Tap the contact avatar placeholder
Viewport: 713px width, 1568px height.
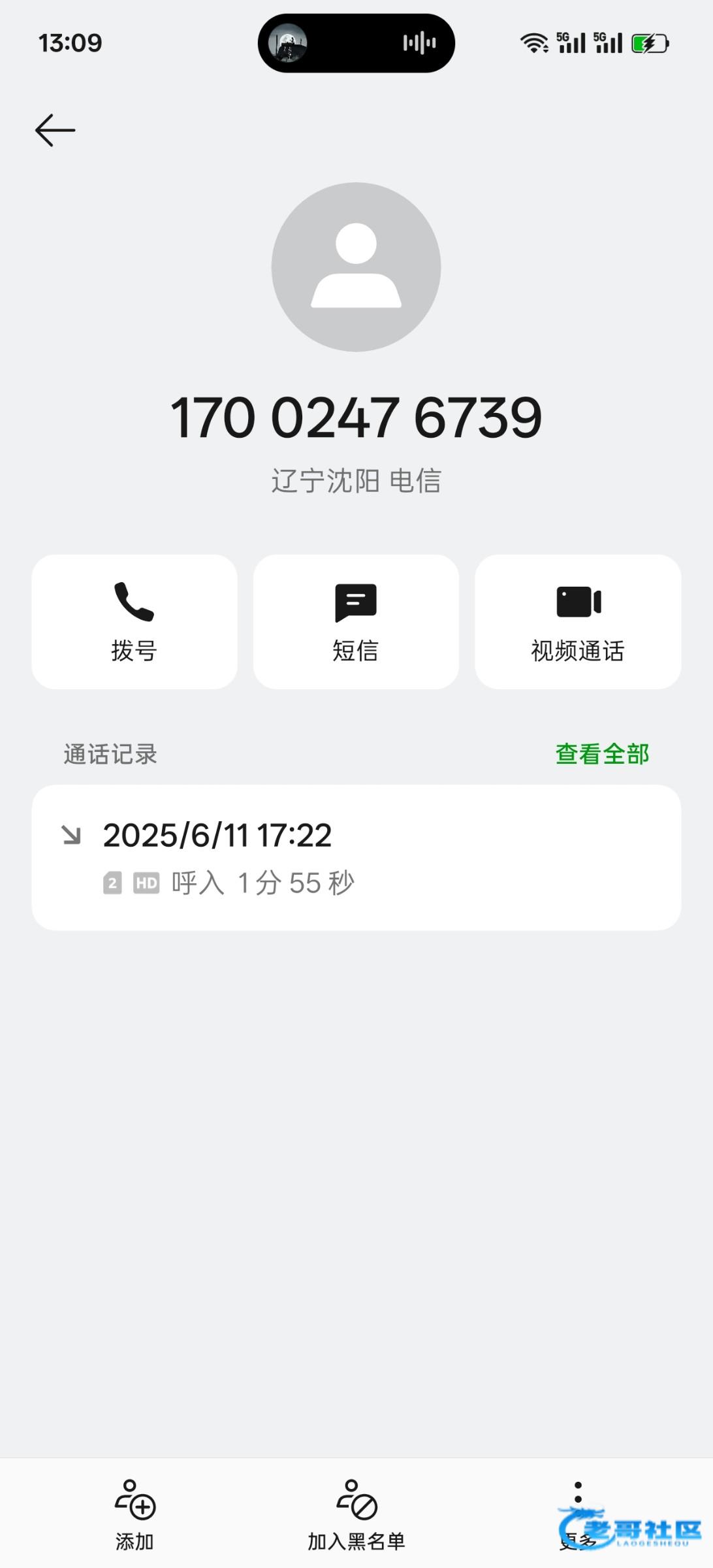(356, 267)
